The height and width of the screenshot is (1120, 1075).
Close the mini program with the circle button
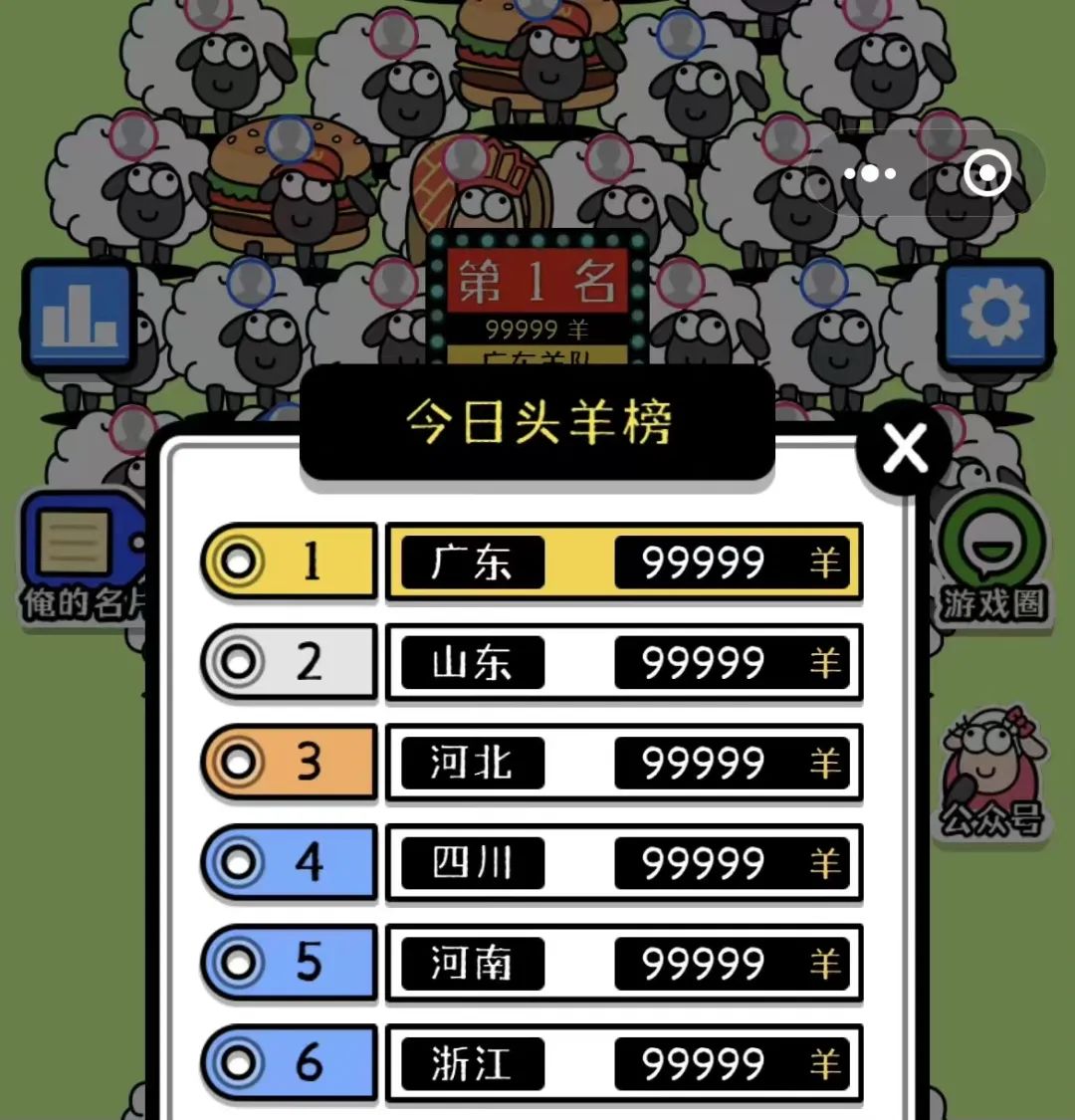986,173
